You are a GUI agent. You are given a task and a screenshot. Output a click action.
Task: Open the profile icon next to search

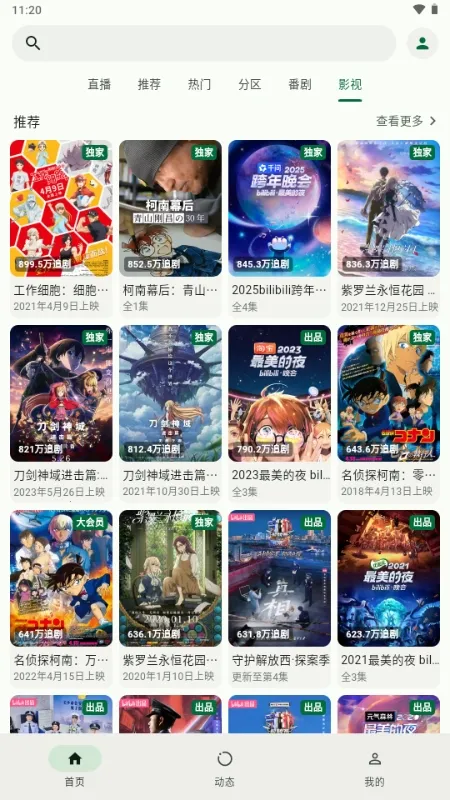coord(422,43)
